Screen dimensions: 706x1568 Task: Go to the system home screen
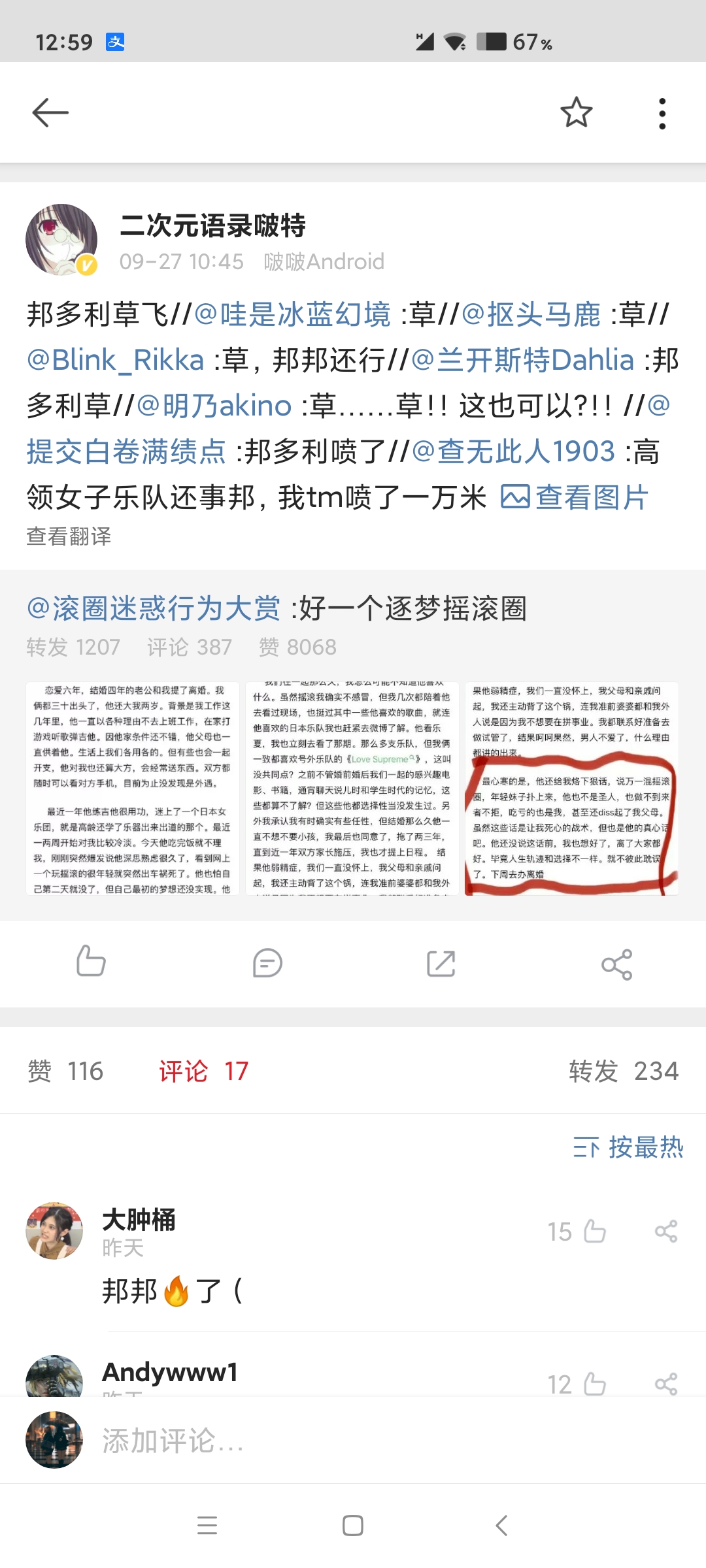click(x=353, y=1526)
